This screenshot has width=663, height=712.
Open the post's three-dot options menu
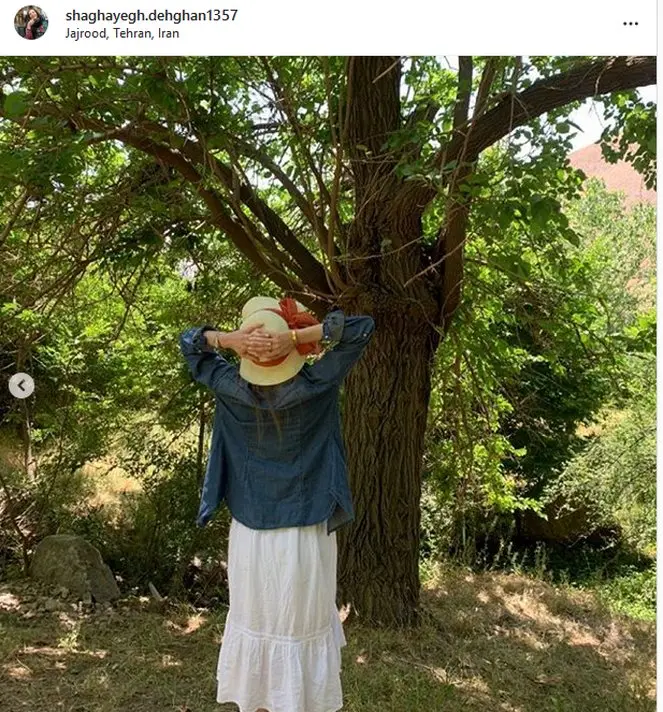coord(630,24)
